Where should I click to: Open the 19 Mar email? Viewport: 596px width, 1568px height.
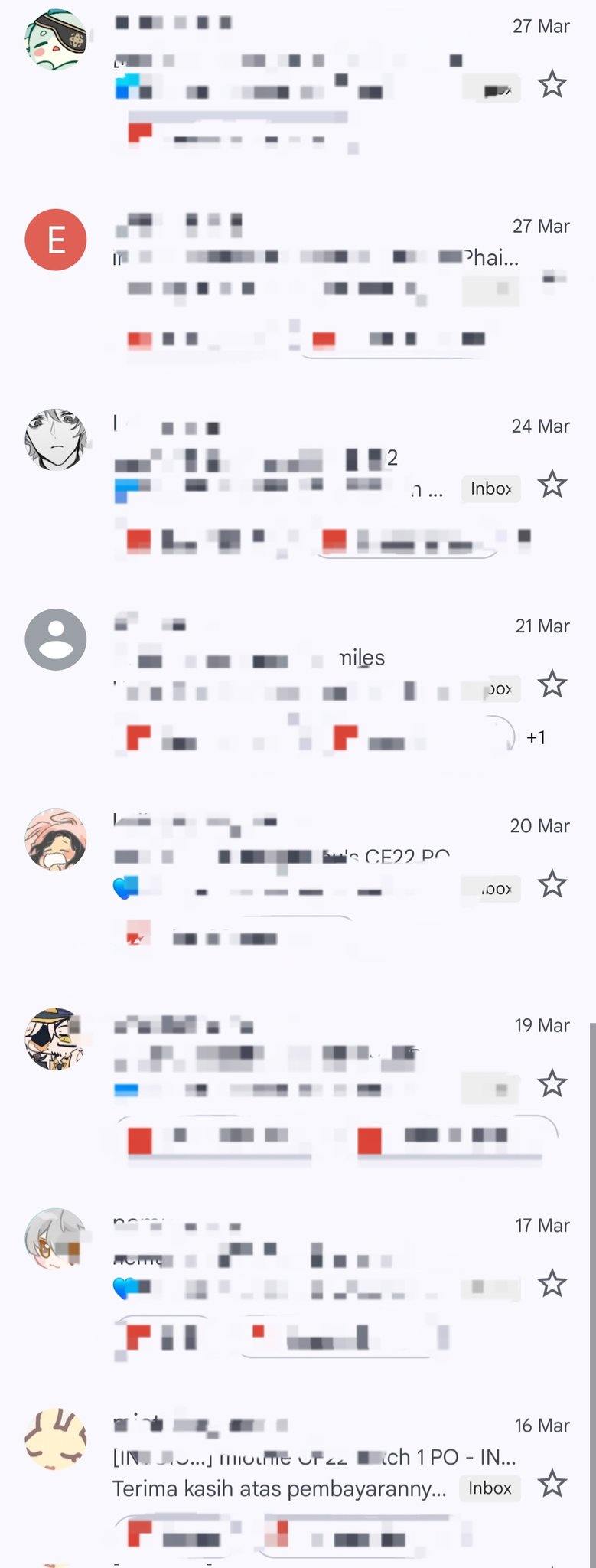pos(291,1057)
